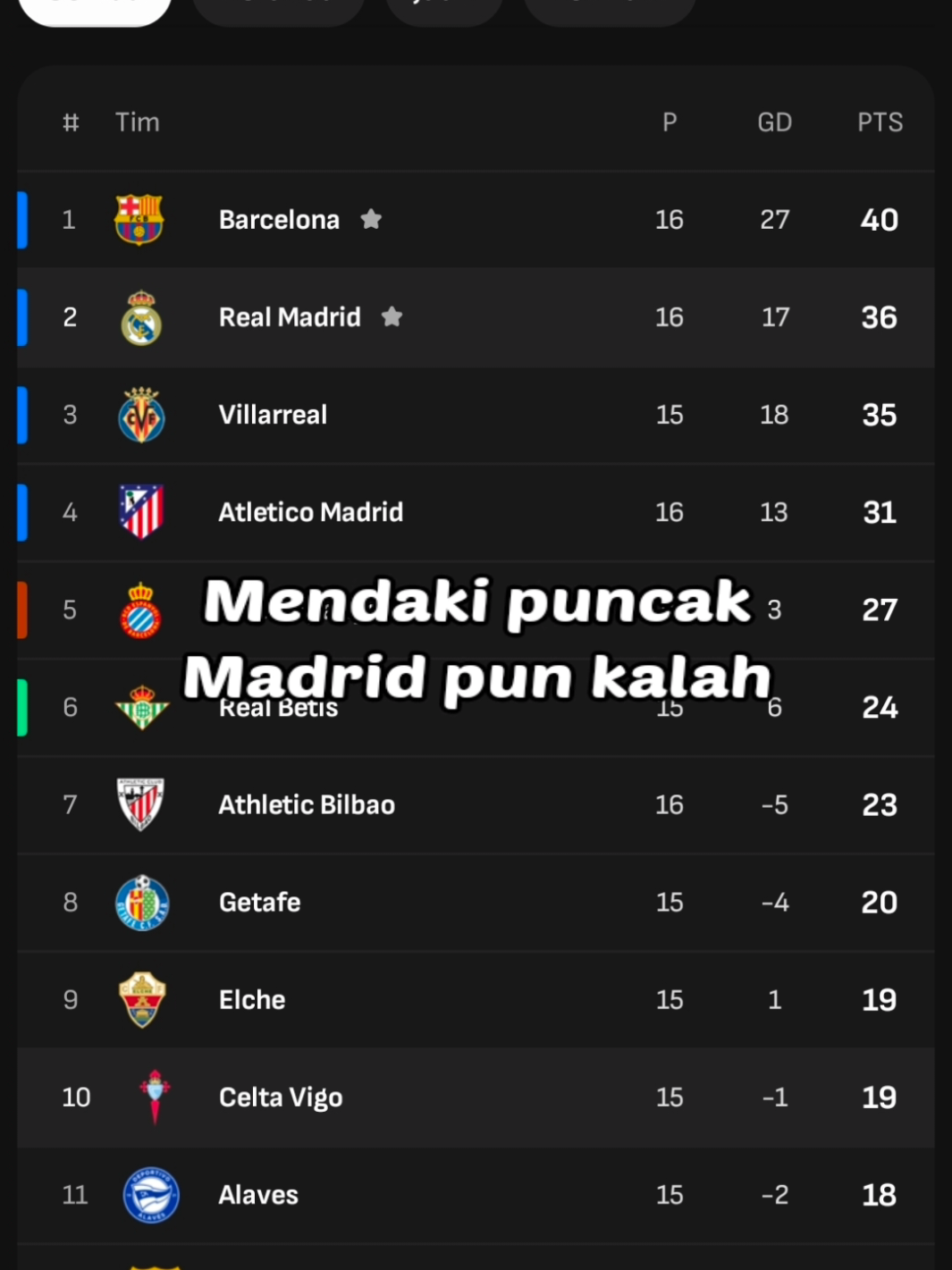Select the Atletico Madrid crest
Viewport: 952px width, 1270px height.
pos(140,511)
